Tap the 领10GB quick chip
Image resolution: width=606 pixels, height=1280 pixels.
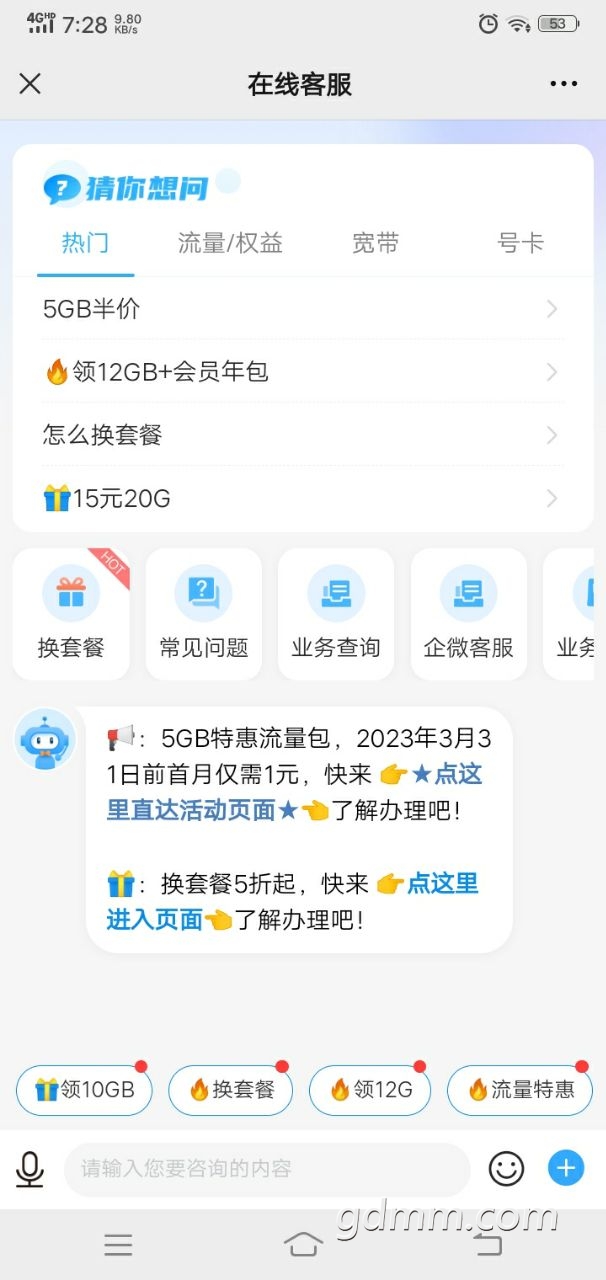coord(84,1089)
